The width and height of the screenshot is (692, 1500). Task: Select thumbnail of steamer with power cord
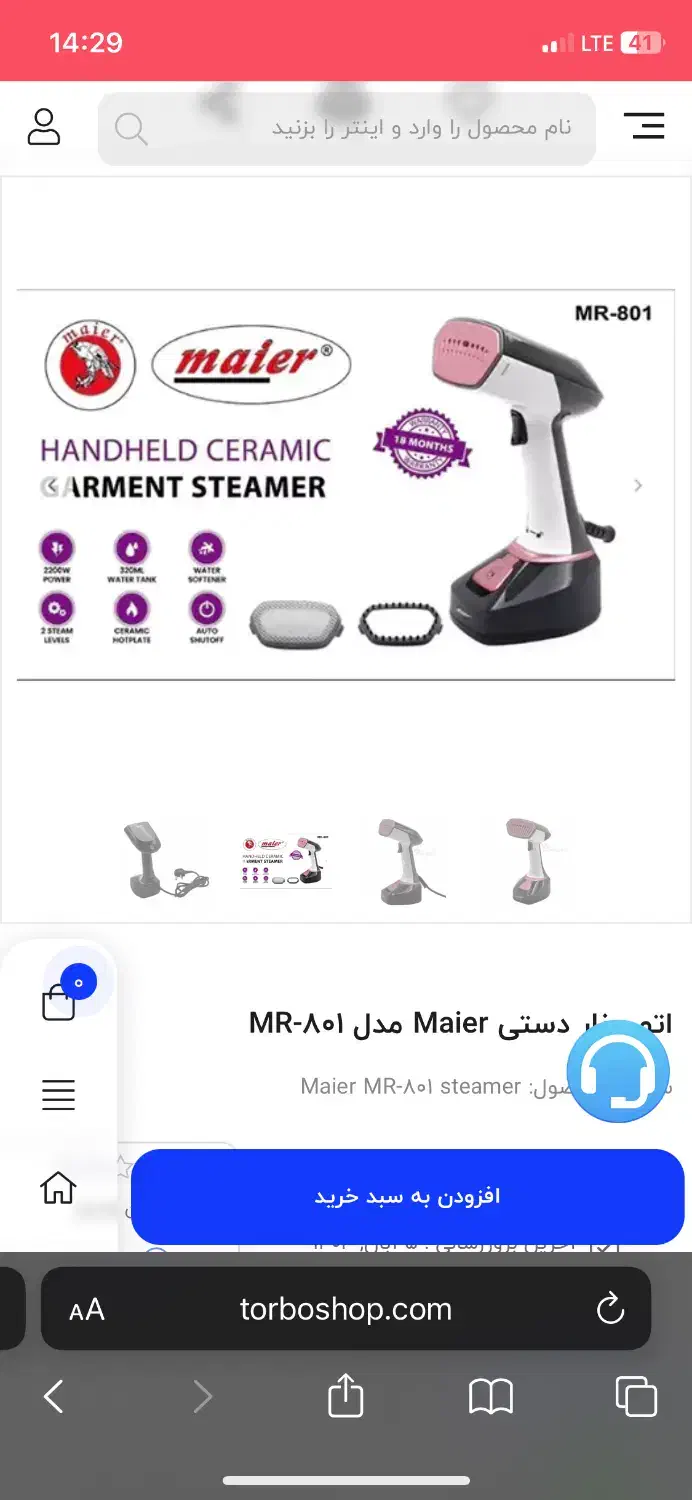coord(167,861)
